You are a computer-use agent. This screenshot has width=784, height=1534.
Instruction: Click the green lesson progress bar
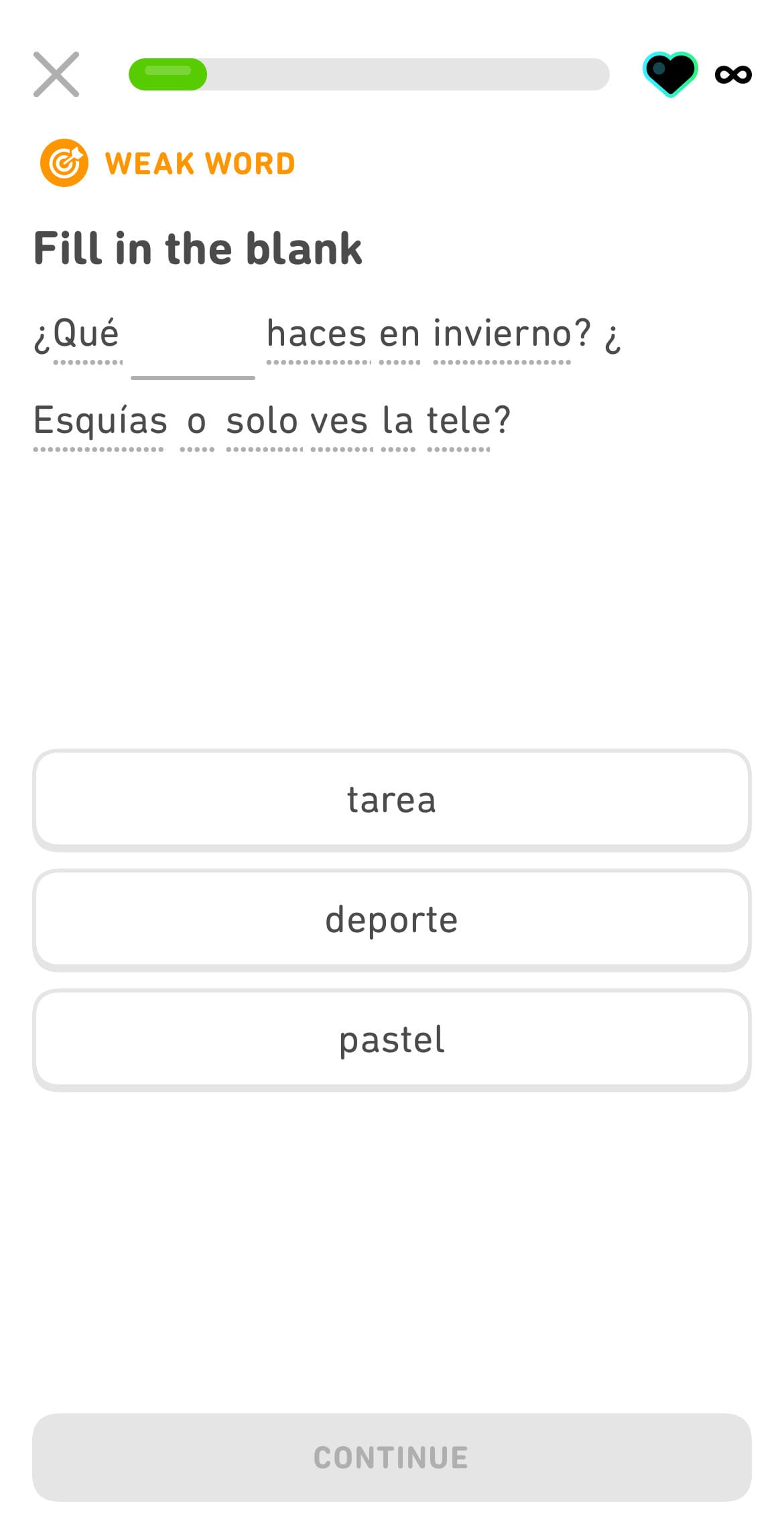point(169,74)
